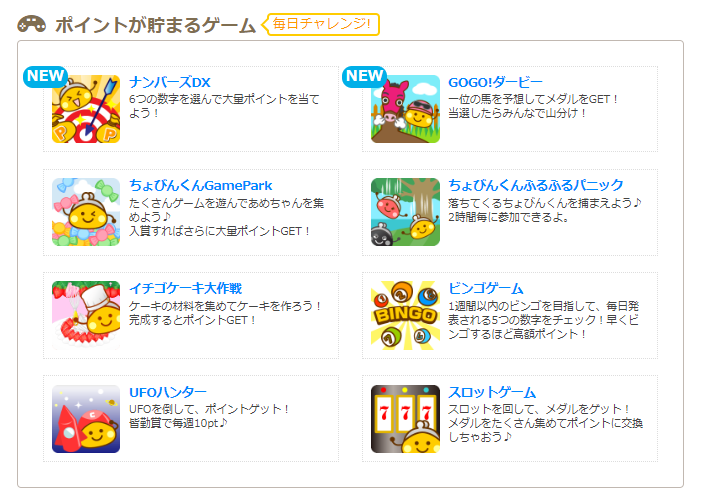Open the ナンバーズDX game

[x=170, y=82]
